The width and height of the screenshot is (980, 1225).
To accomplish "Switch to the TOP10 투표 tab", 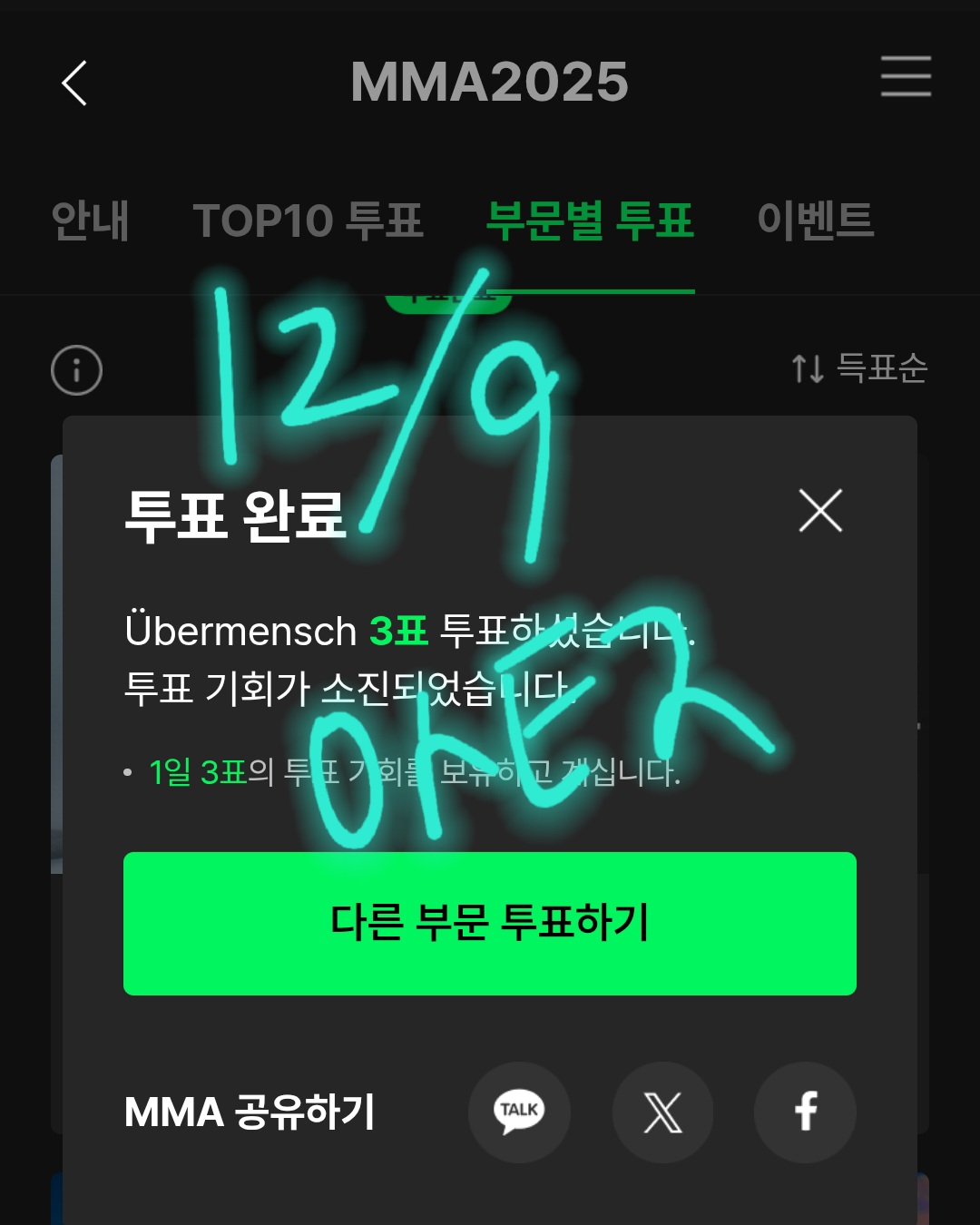I will (x=309, y=220).
